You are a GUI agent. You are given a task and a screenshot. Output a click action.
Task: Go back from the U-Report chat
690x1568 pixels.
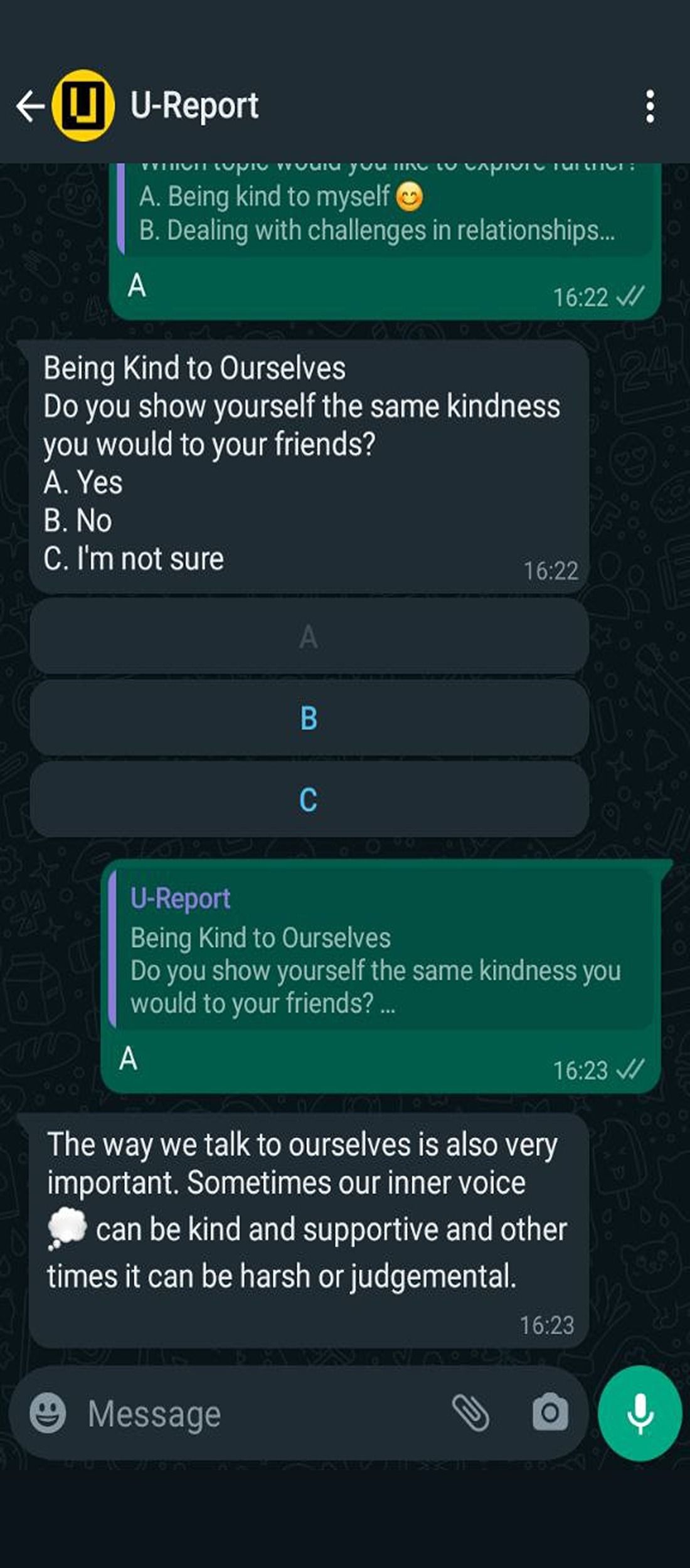coord(29,105)
